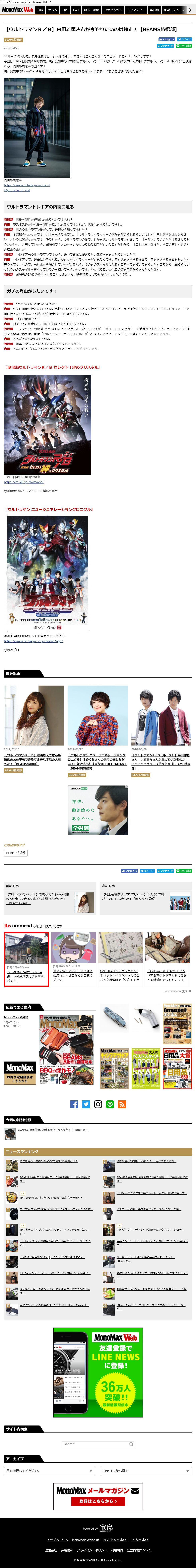Tap the Search field under サイト内検索
This screenshot has width=196, height=1568.
tap(96, 1444)
